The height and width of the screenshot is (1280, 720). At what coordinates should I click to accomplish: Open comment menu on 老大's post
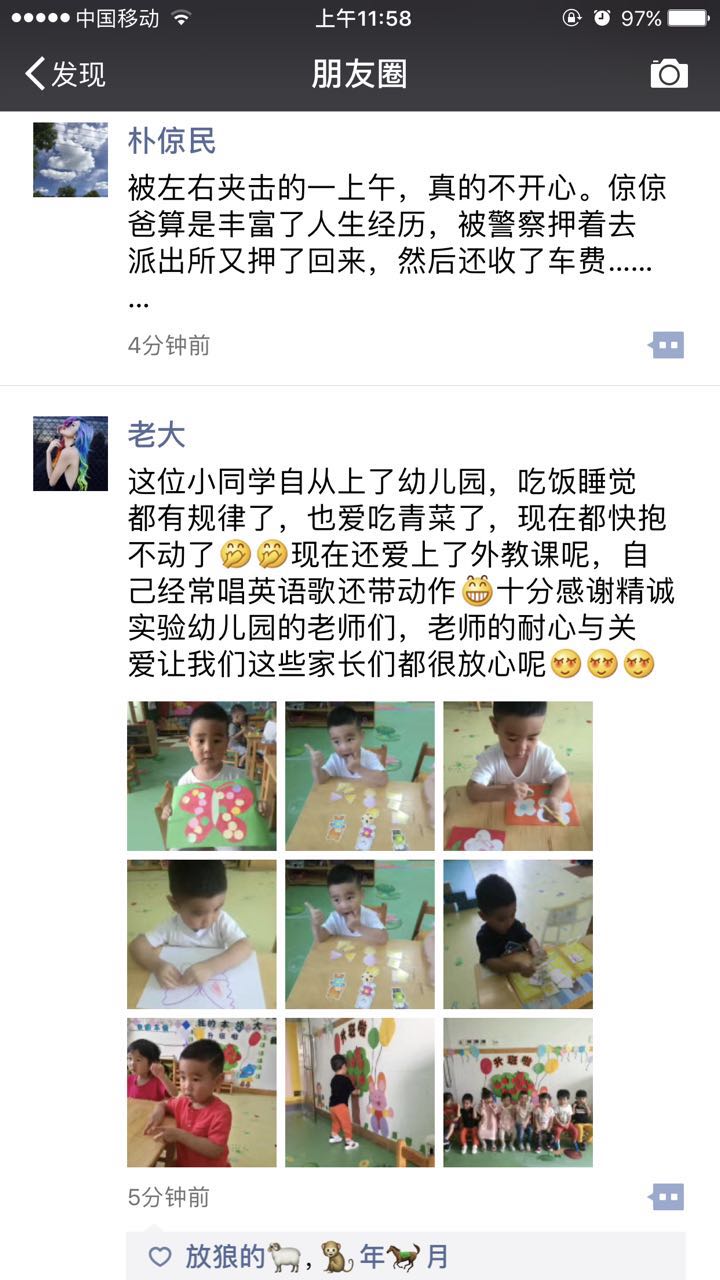(667, 1197)
